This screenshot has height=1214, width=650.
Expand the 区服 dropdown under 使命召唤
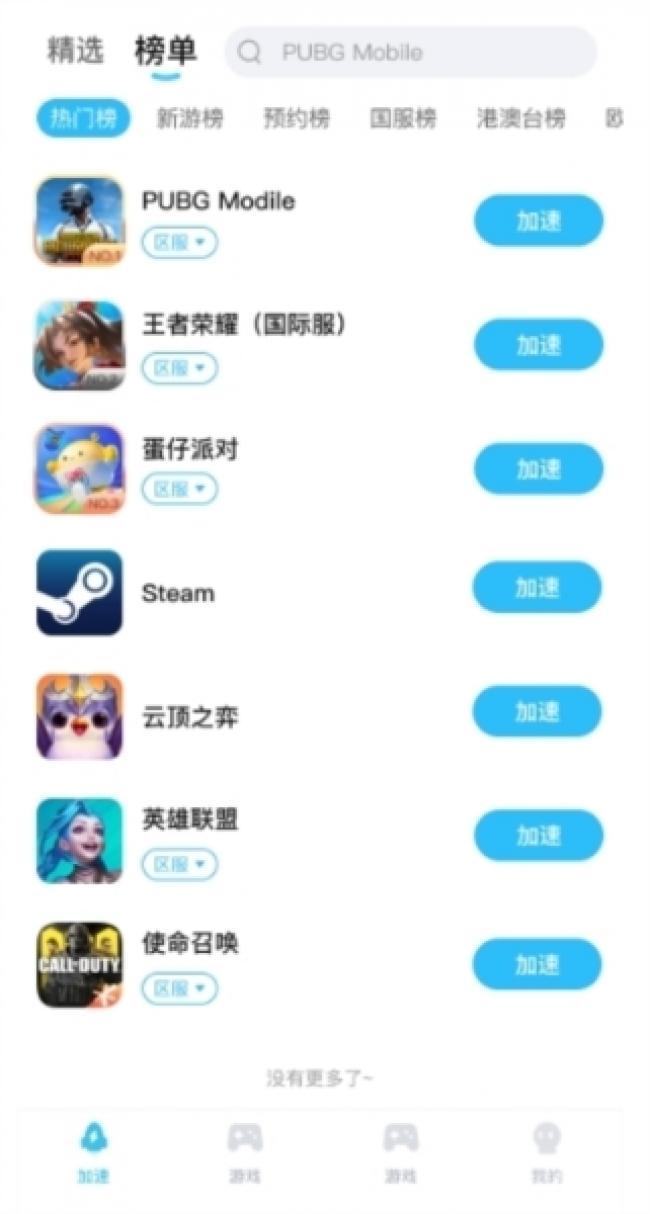tap(179, 989)
